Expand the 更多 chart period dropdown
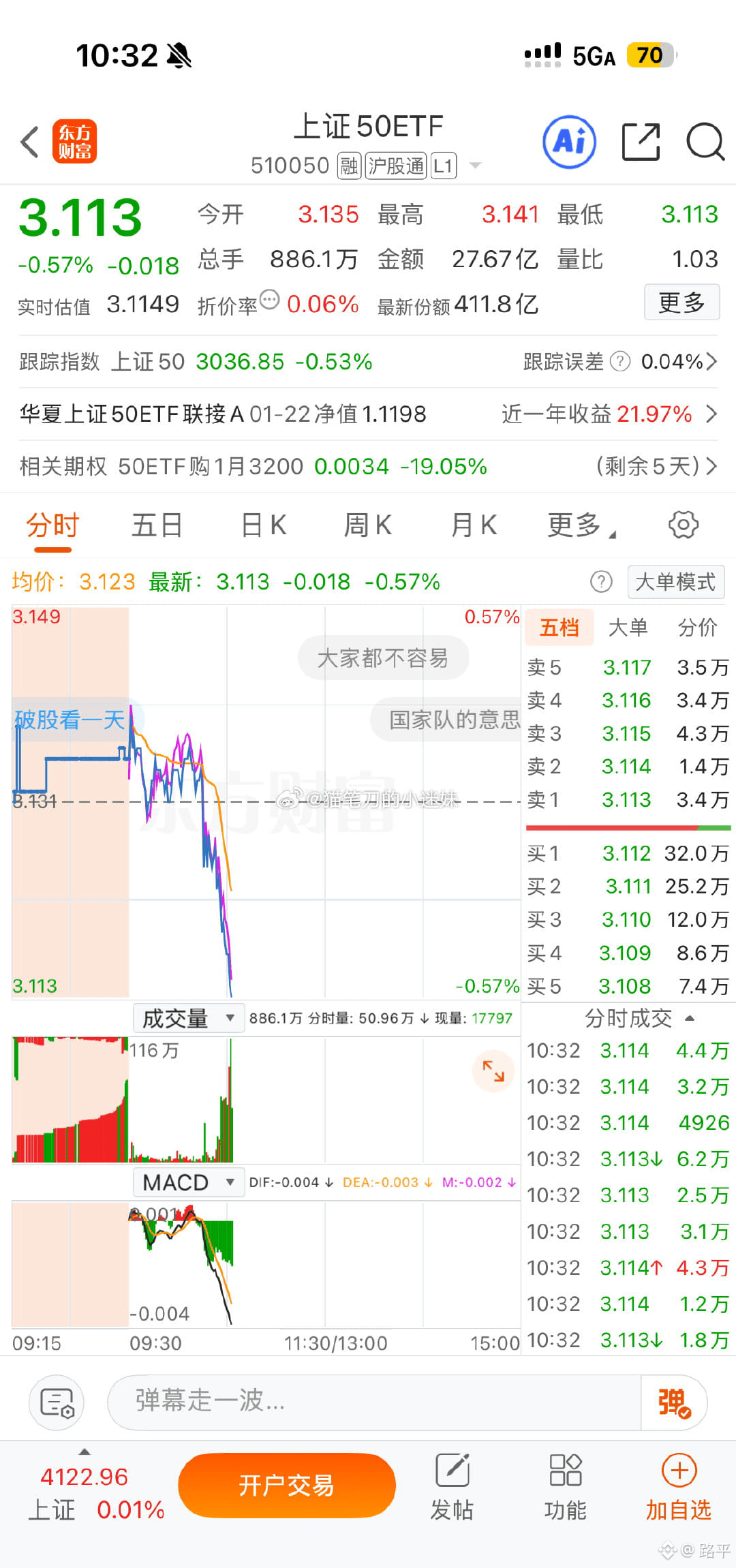 580,525
